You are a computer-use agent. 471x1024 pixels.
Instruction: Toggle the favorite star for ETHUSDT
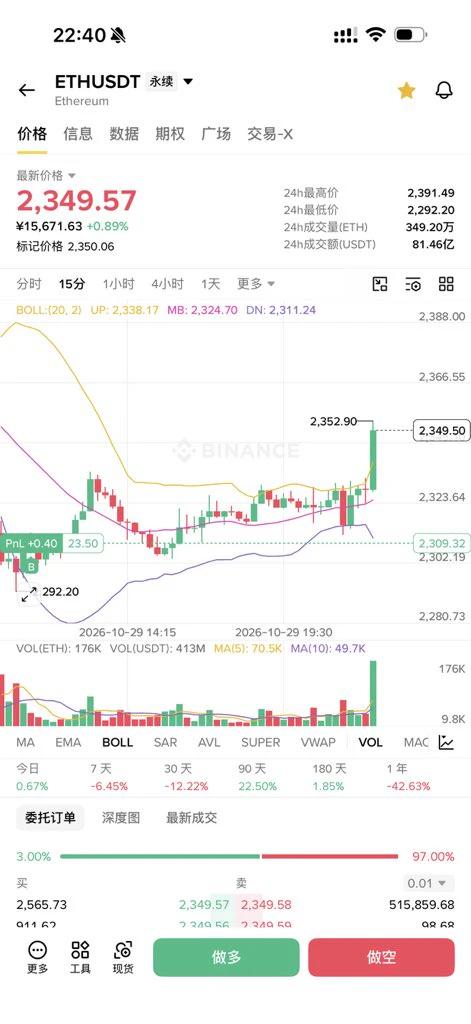406,91
